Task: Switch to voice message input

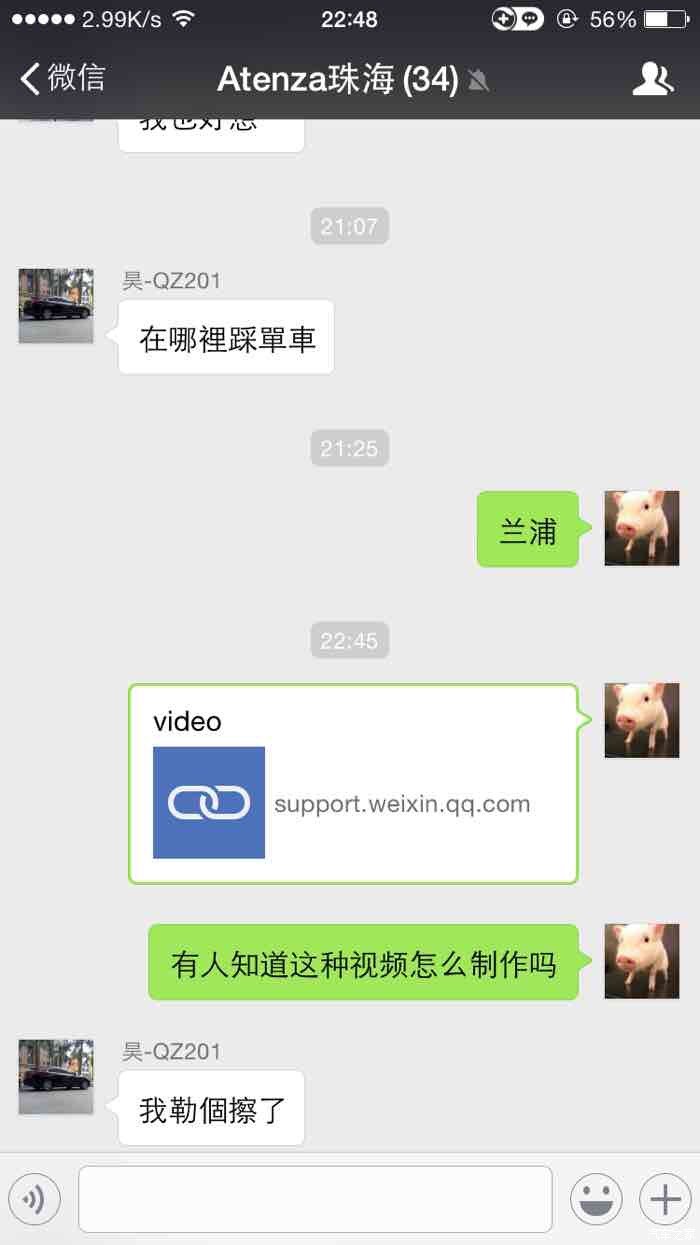Action: pos(35,1199)
